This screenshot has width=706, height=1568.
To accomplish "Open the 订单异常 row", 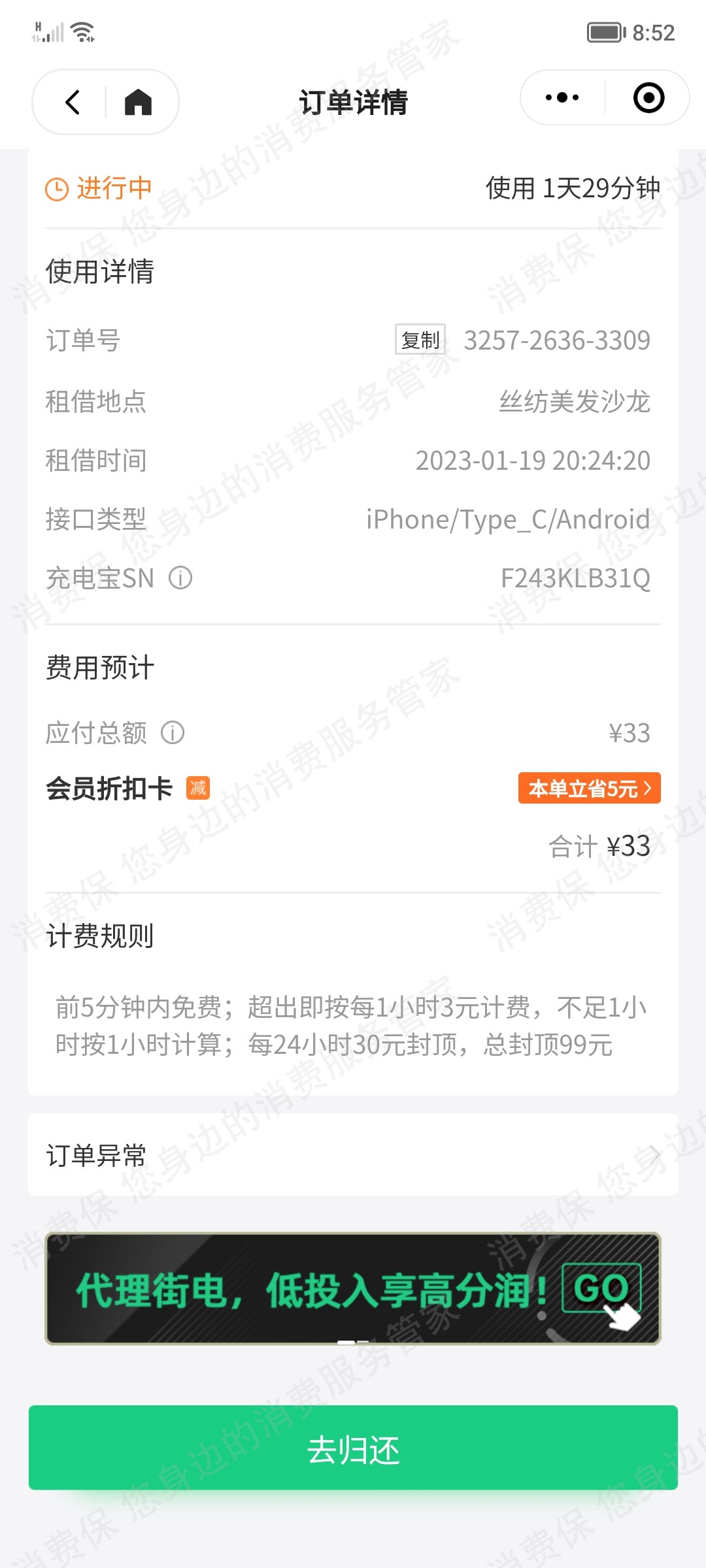I will click(x=353, y=1155).
